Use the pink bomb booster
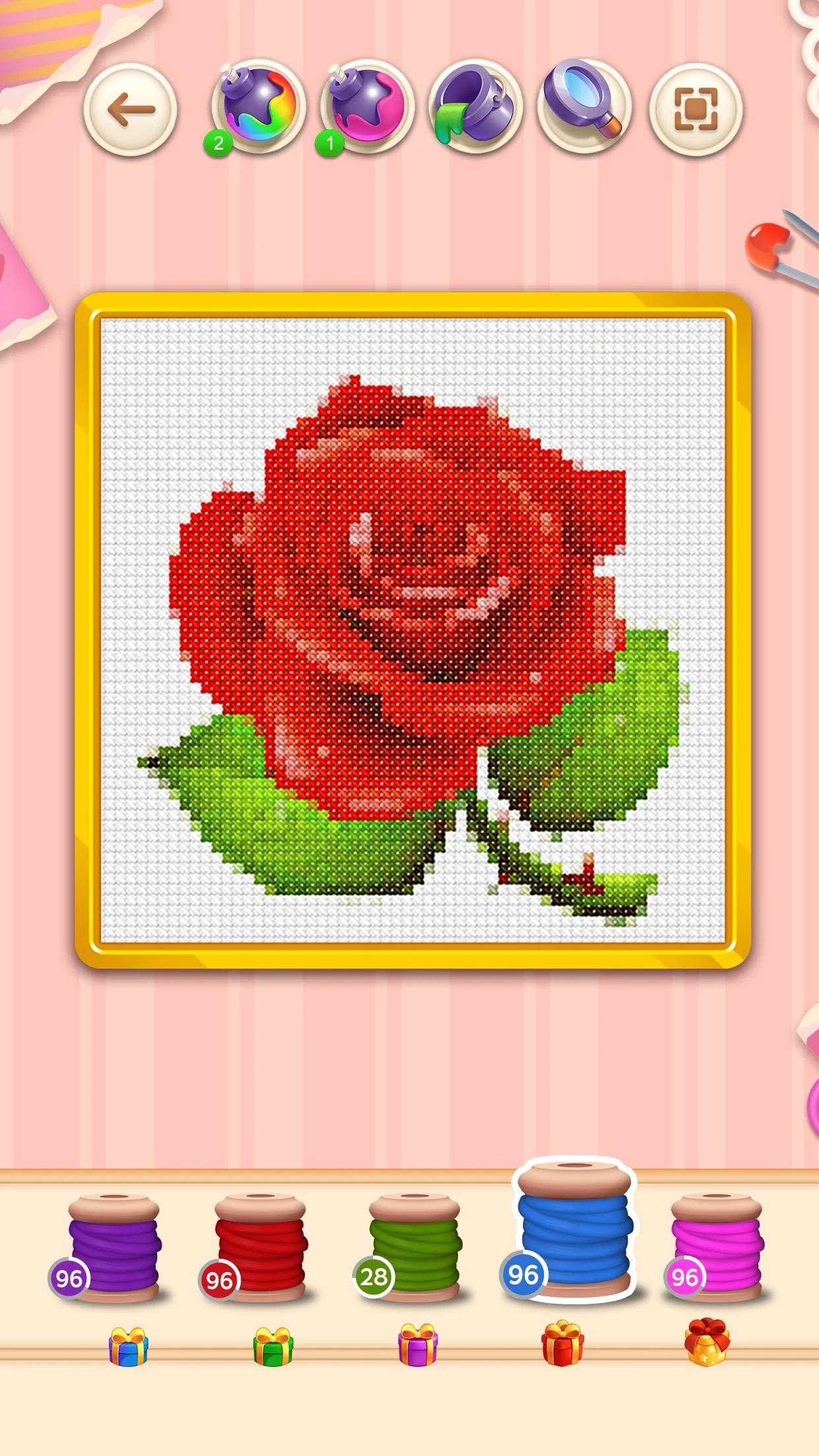Viewport: 819px width, 1456px height. pos(367,106)
